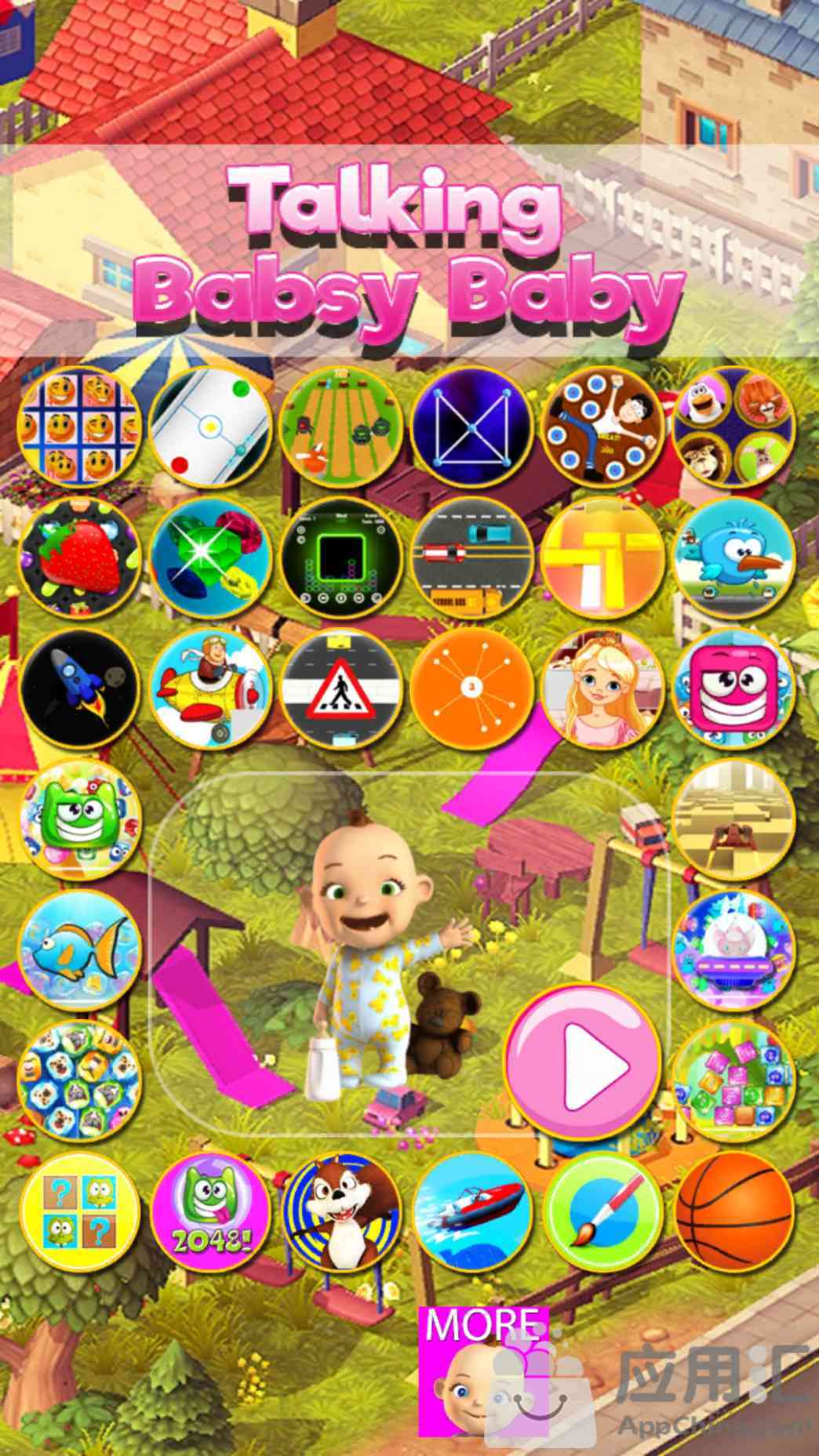Open the green jelly cat game
This screenshot has height=1456, width=819.
(79, 819)
